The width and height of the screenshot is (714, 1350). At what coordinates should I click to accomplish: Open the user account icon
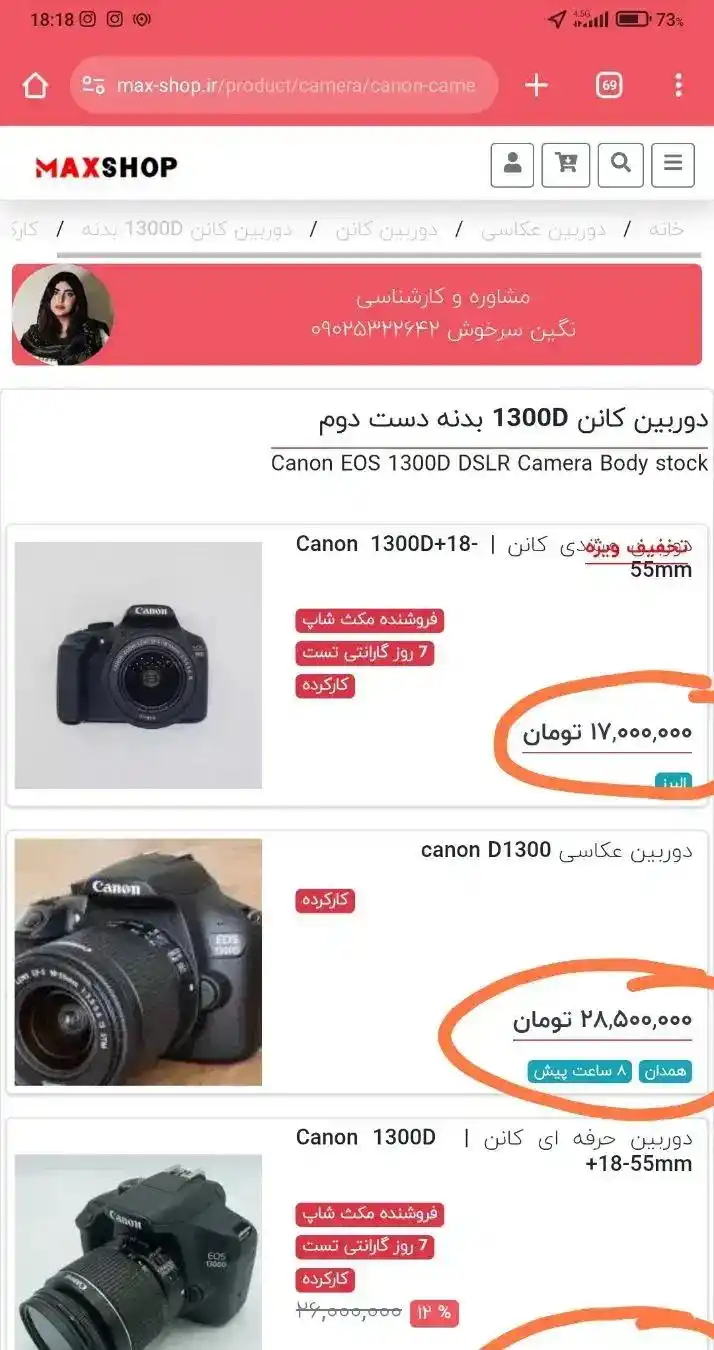512,165
